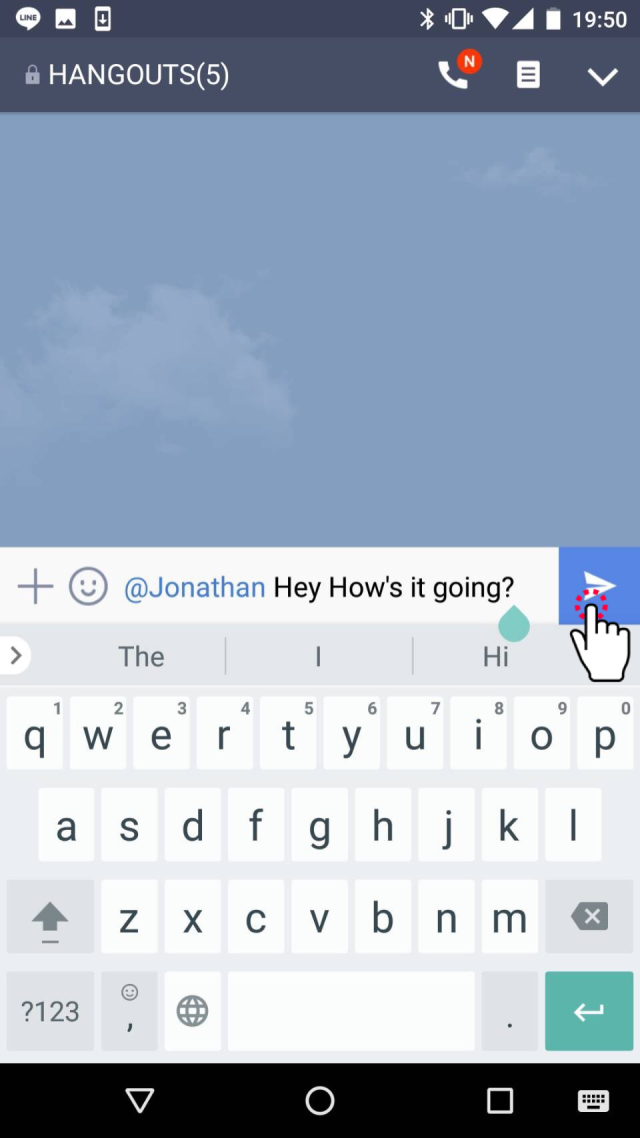Go back using the navigation bar
The image size is (640, 1138).
click(140, 1101)
